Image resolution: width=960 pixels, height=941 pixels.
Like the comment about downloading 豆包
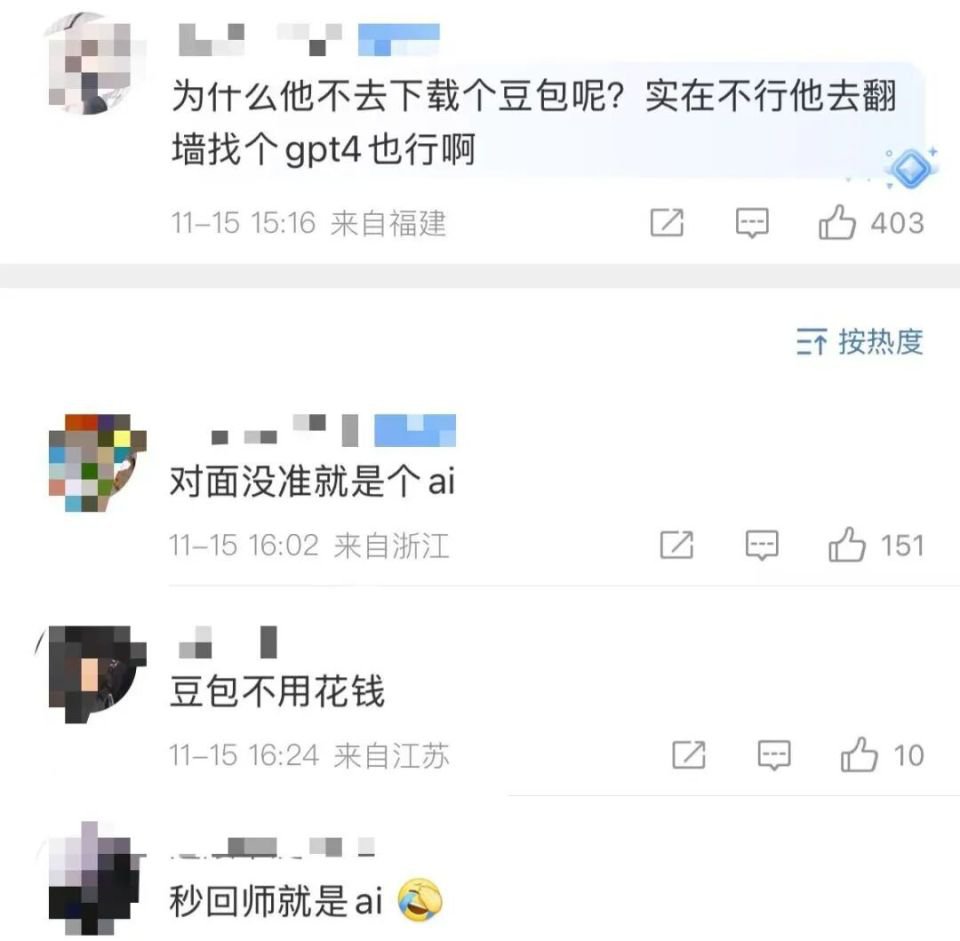pos(837,223)
